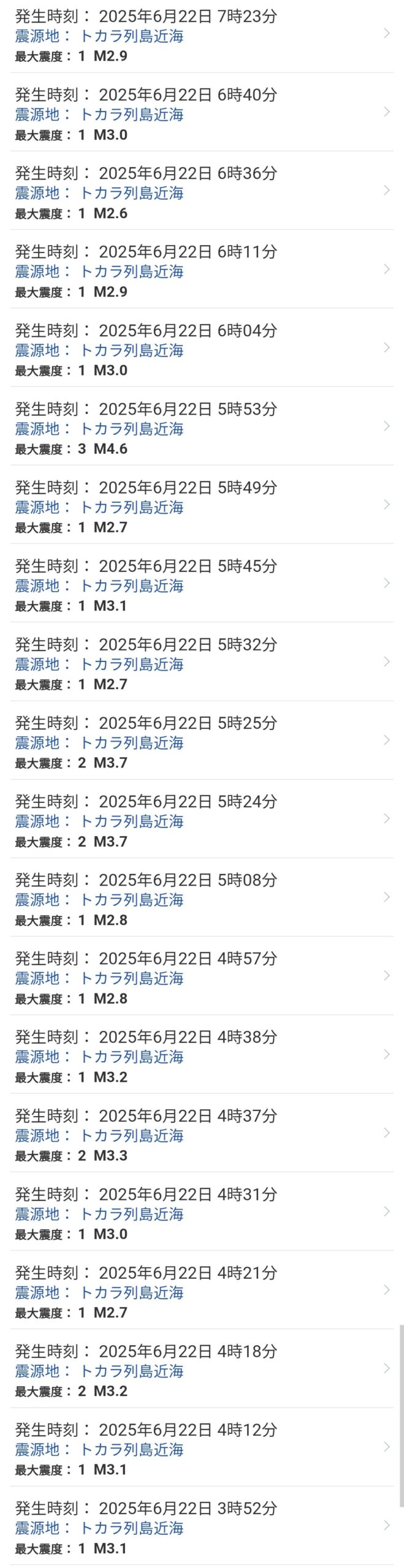The width and height of the screenshot is (404, 1568).
Task: View the 3時52分 M3.1 earthquake
Action: (x=202, y=1527)
